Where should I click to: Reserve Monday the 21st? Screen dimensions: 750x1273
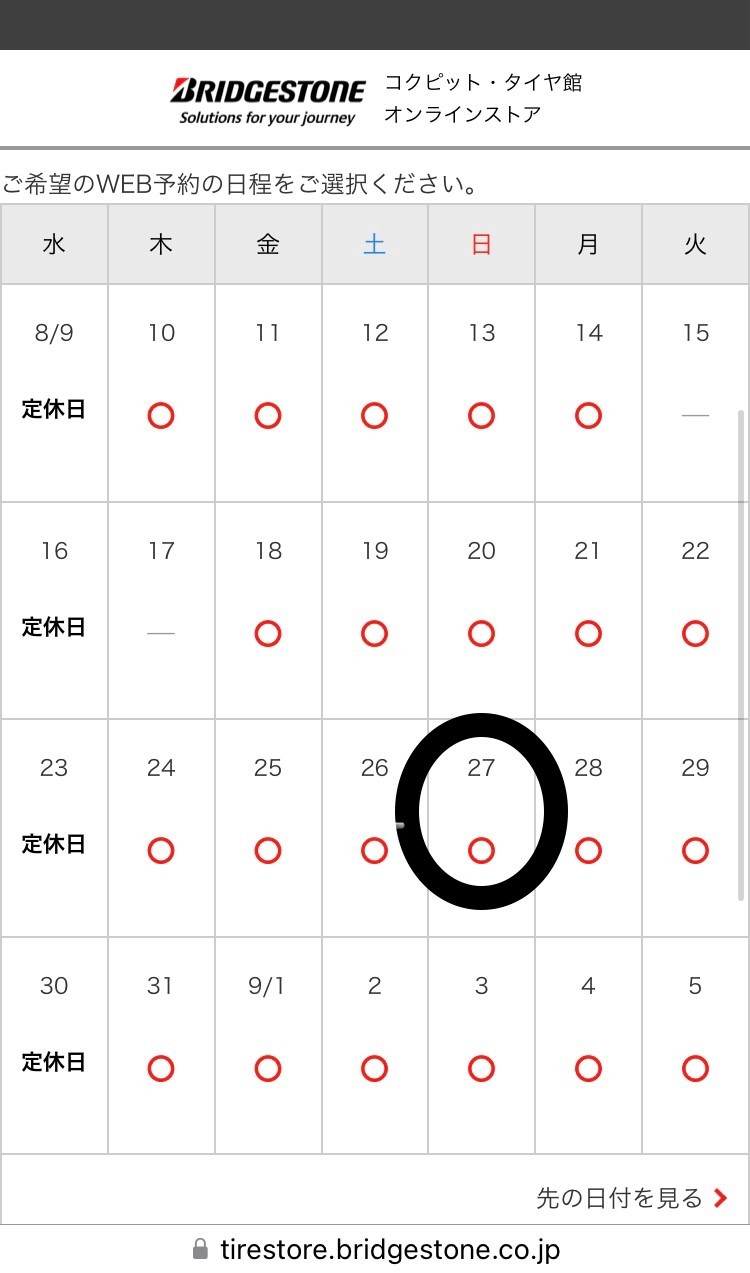[x=588, y=633]
